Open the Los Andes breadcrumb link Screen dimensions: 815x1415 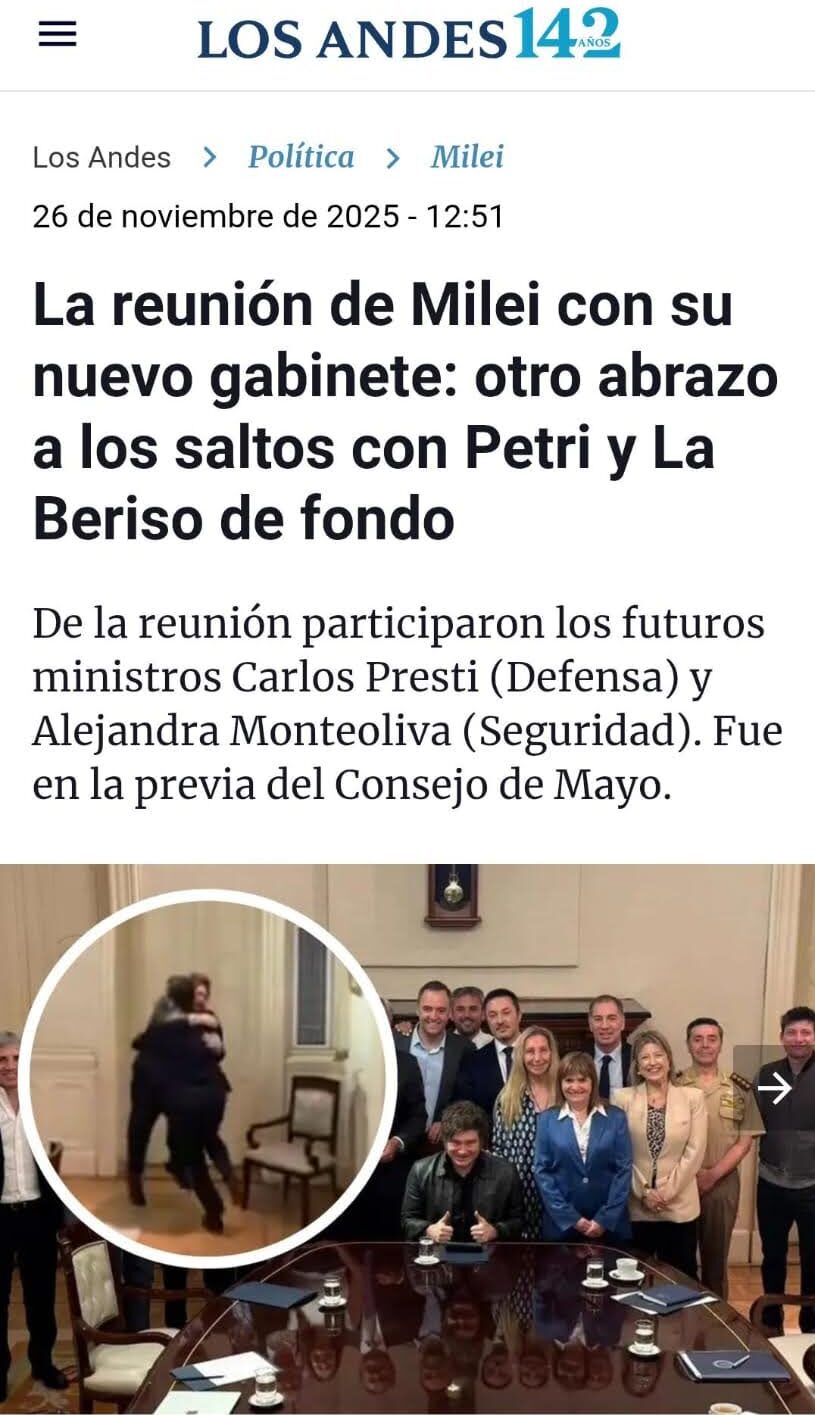(101, 157)
